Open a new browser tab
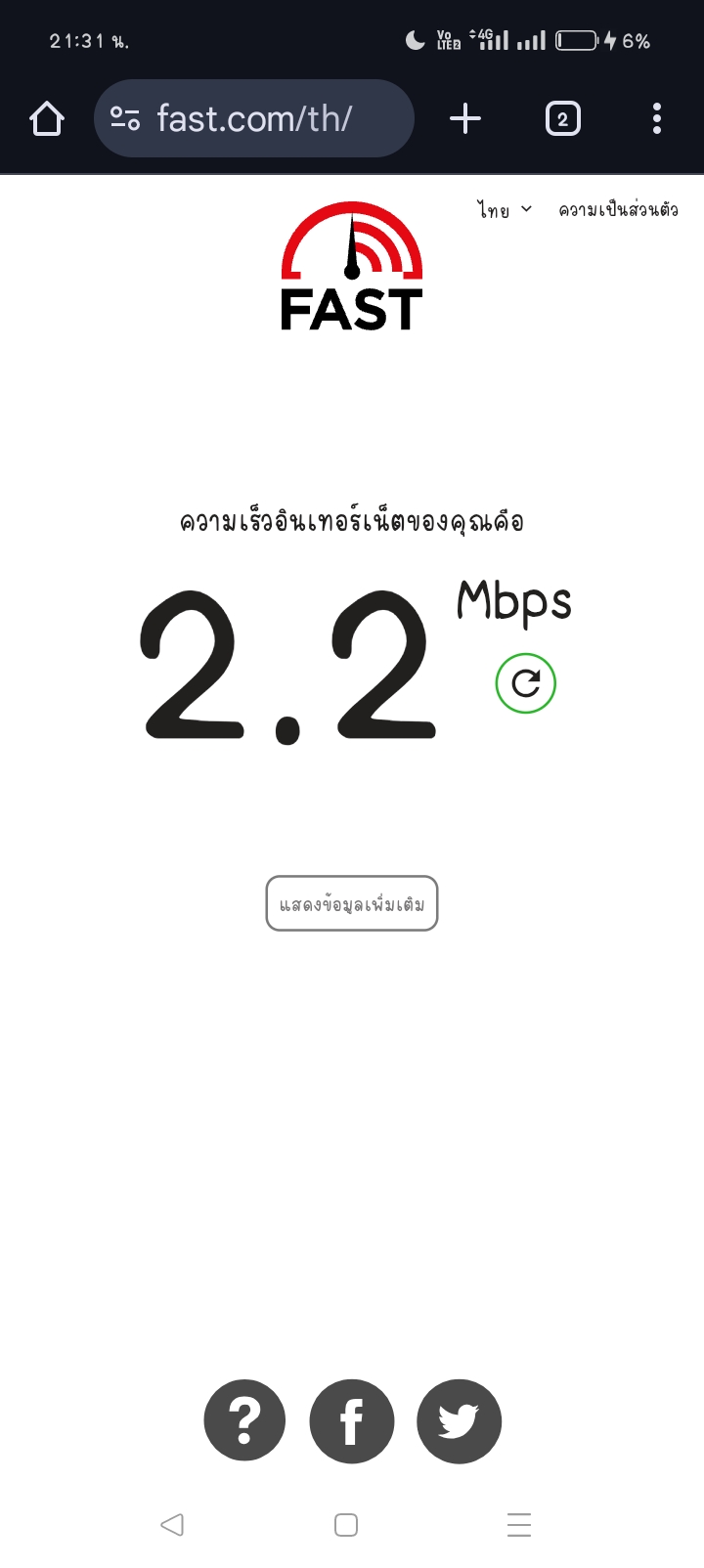Screen dimensions: 704x1568 tap(465, 119)
